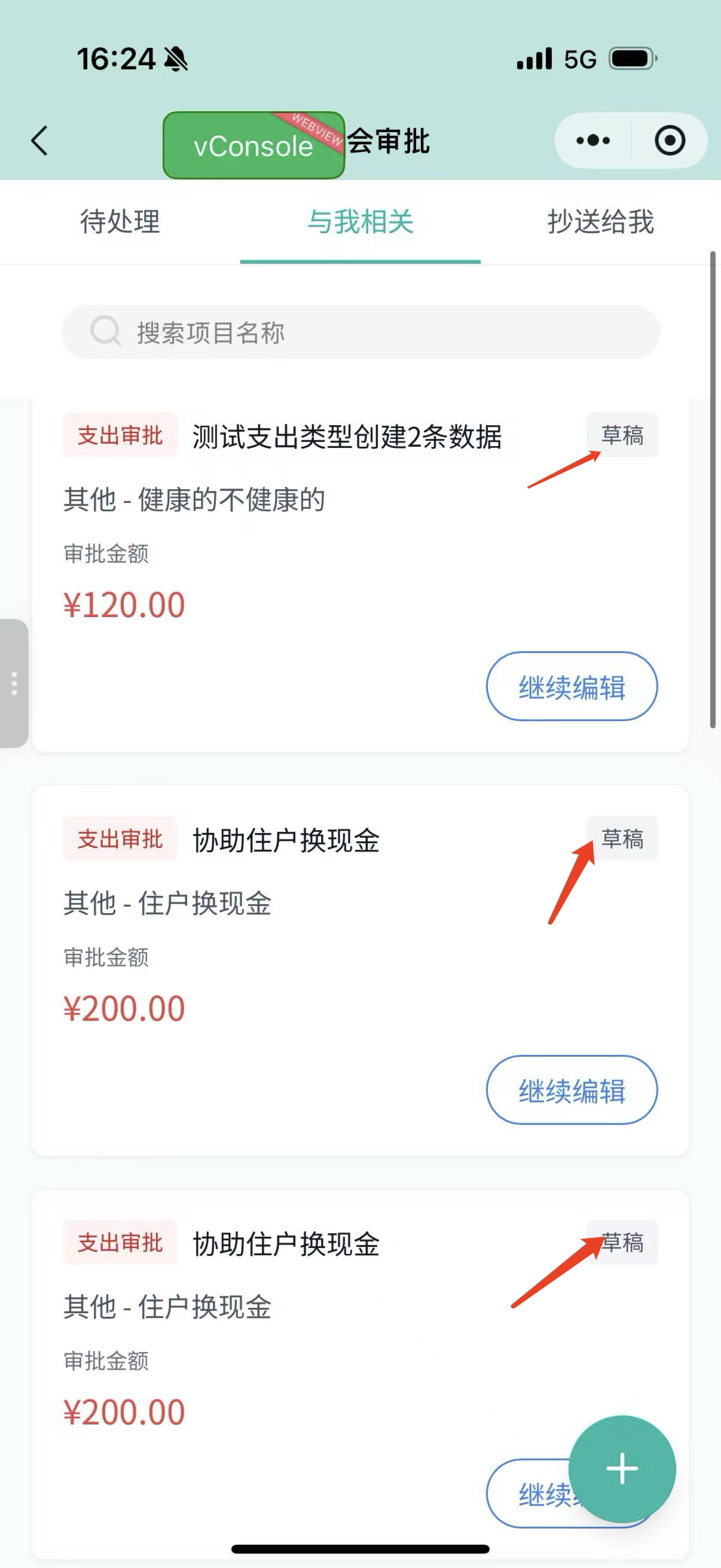Image resolution: width=721 pixels, height=1568 pixels.
Task: Tap the title 协助住户换现金
Action: (x=288, y=838)
